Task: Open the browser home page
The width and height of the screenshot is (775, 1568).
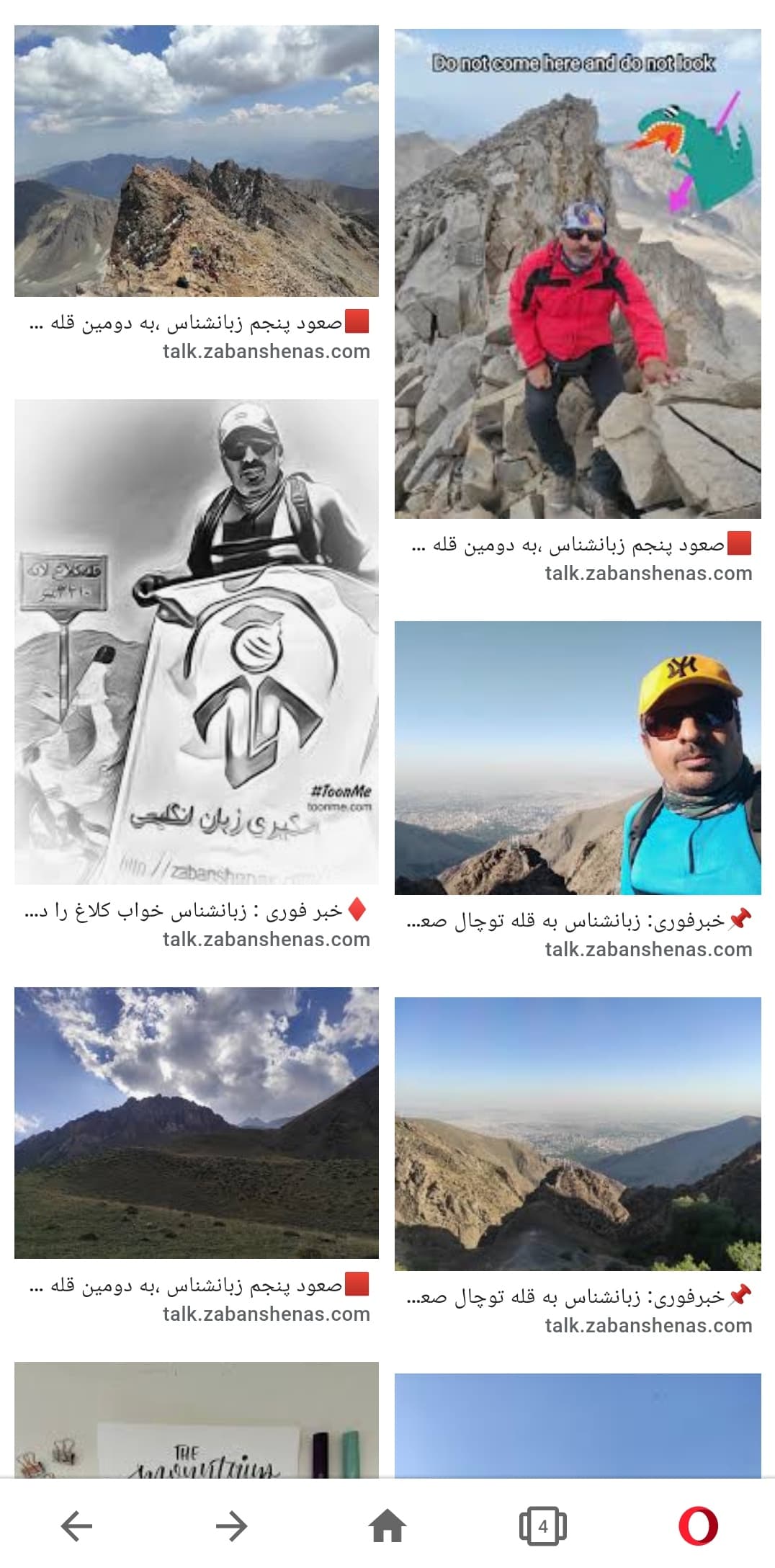Action: (x=387, y=1525)
